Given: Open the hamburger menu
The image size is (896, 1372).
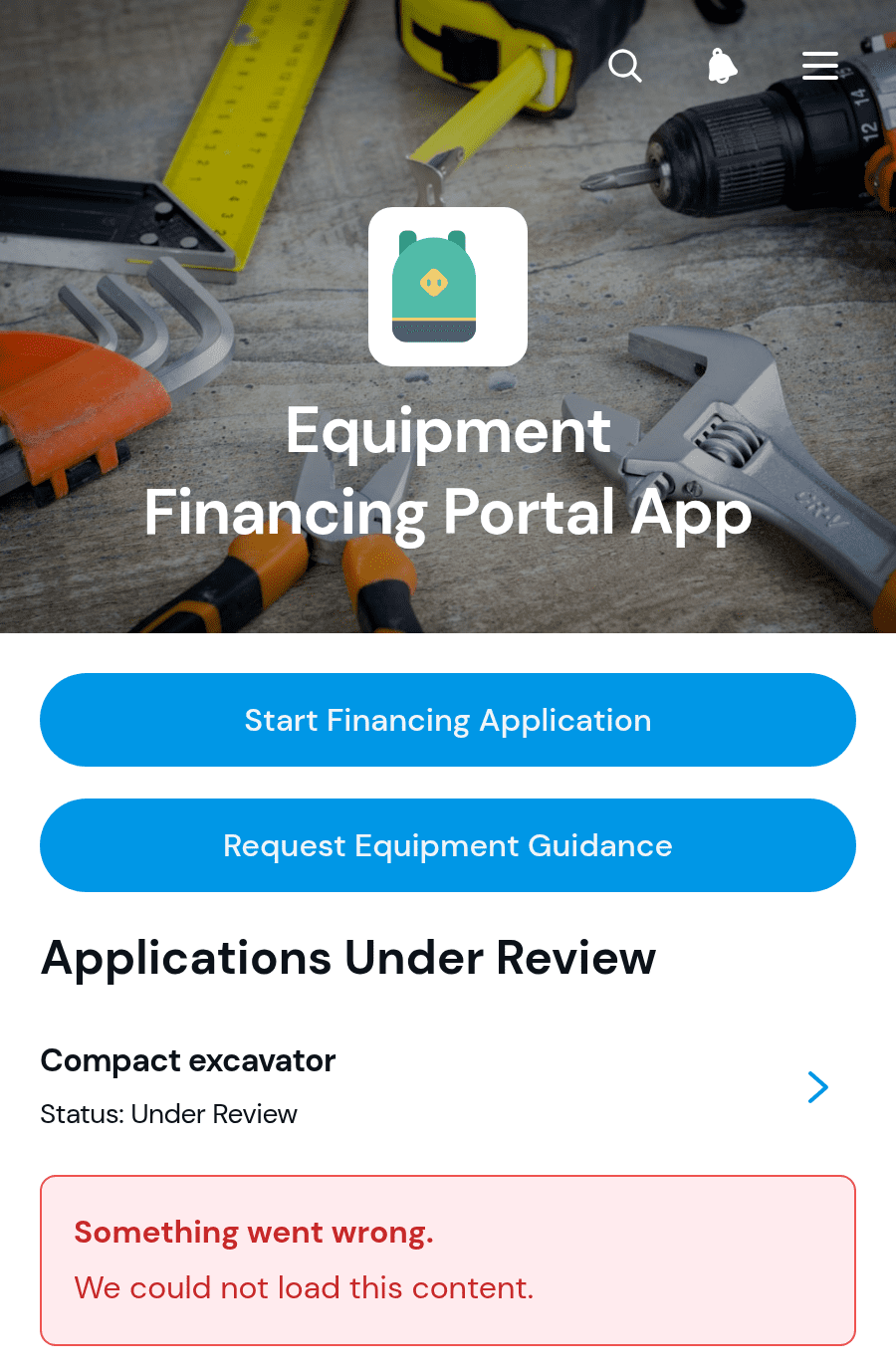Looking at the screenshot, I should pyautogui.click(x=820, y=66).
